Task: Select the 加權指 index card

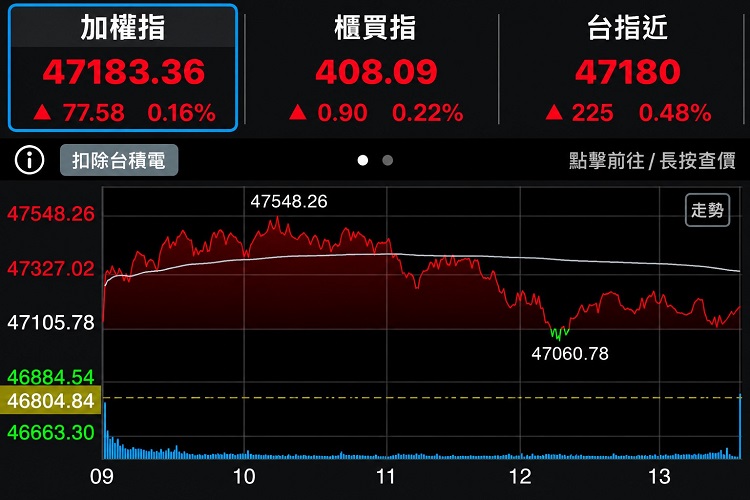Action: [x=123, y=67]
